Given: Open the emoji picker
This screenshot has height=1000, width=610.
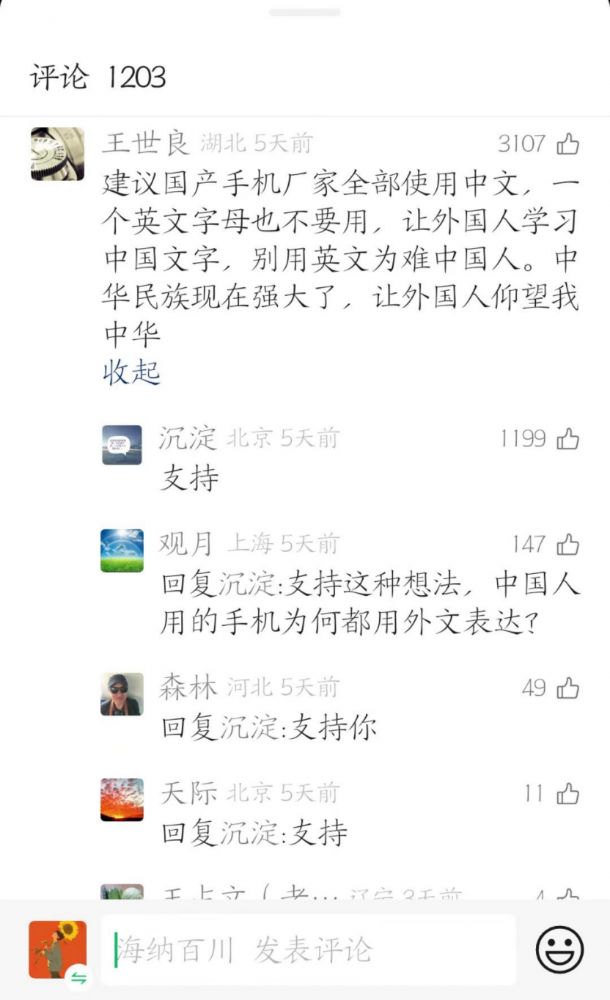Looking at the screenshot, I should pos(559,950).
